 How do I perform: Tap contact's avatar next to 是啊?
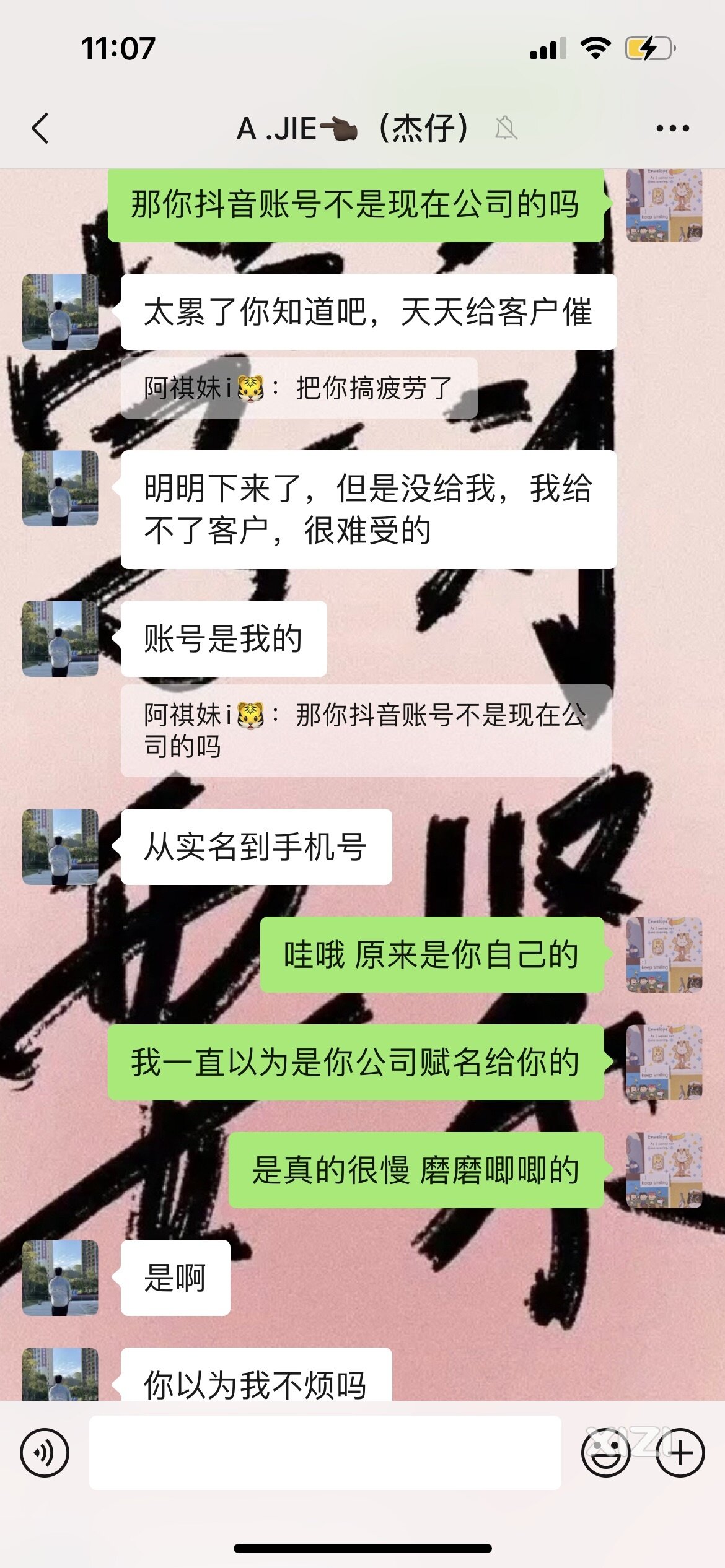(x=60, y=1278)
